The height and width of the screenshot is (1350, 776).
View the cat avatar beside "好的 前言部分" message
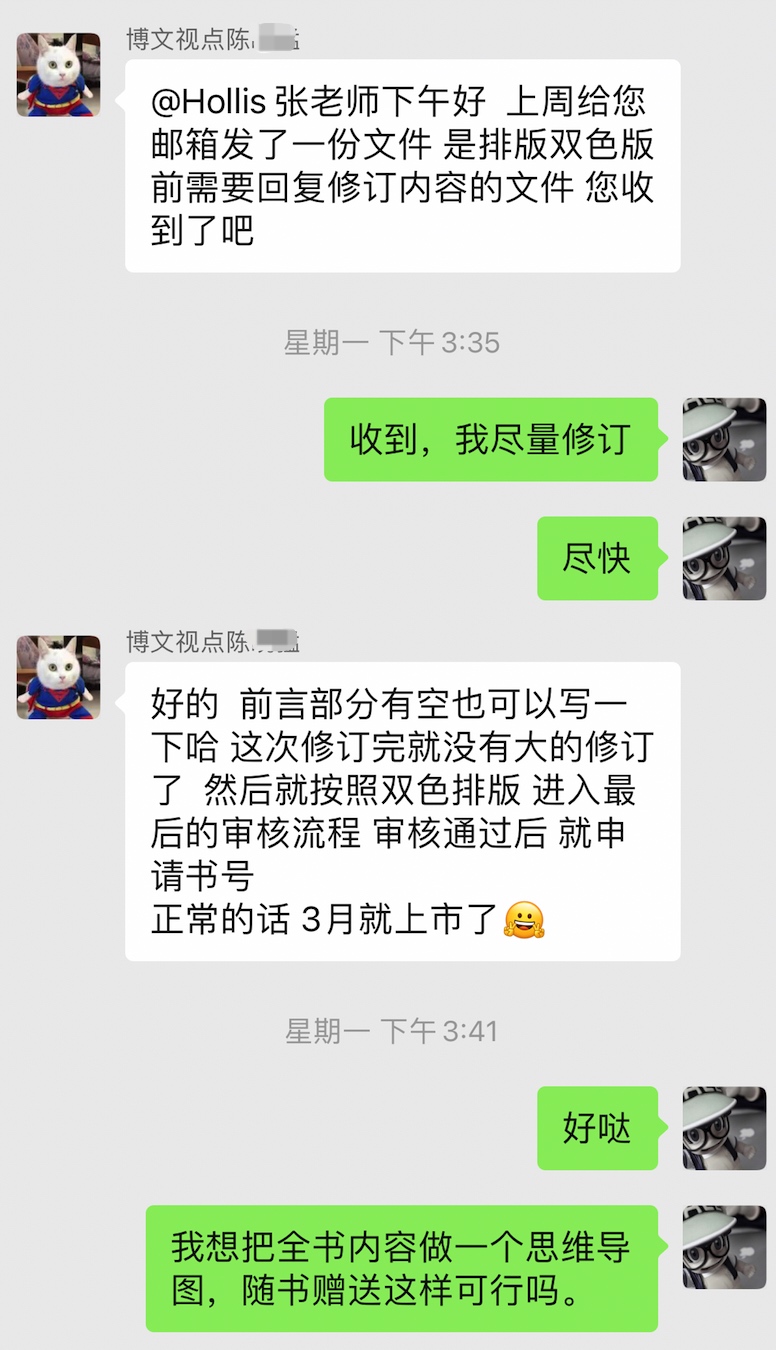point(58,677)
